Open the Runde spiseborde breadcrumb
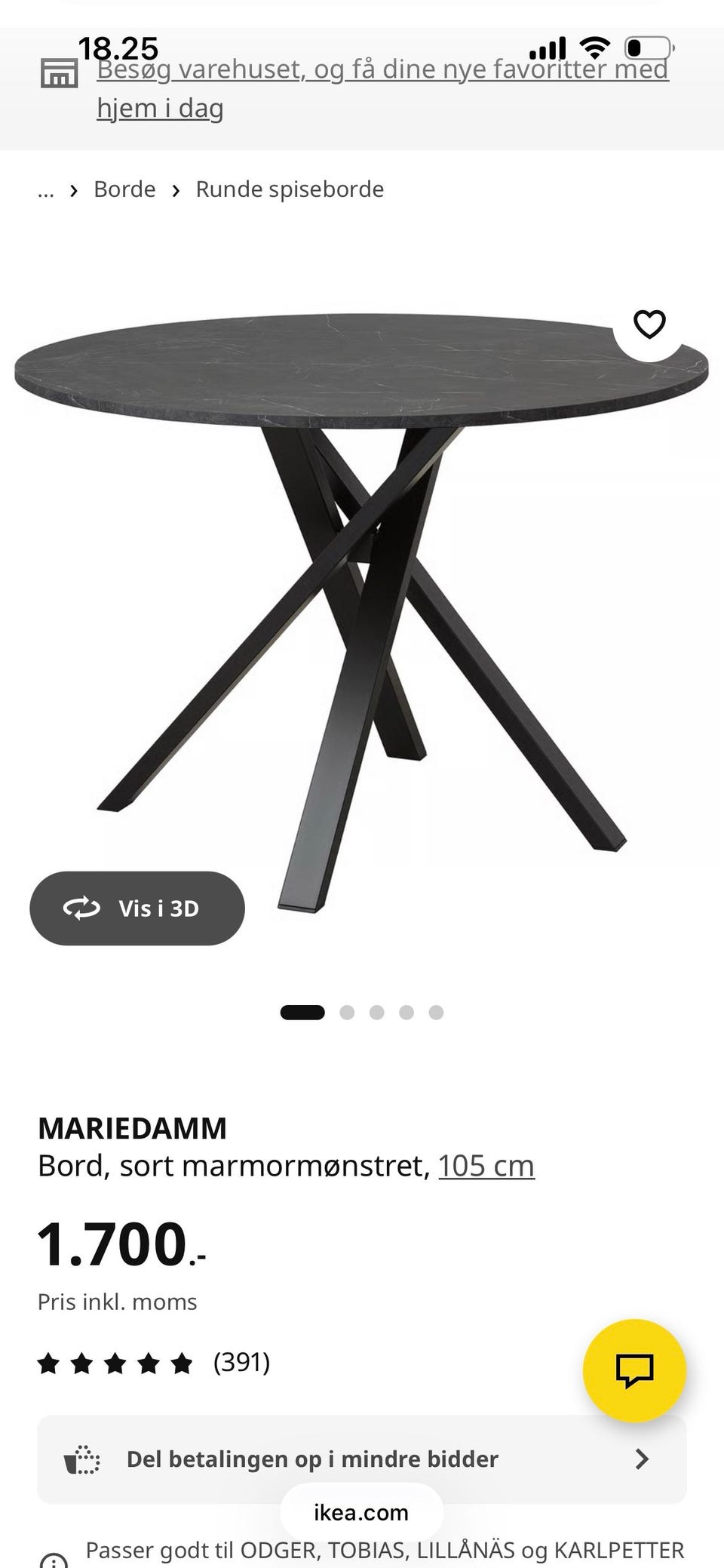This screenshot has width=724, height=1568. (x=290, y=189)
